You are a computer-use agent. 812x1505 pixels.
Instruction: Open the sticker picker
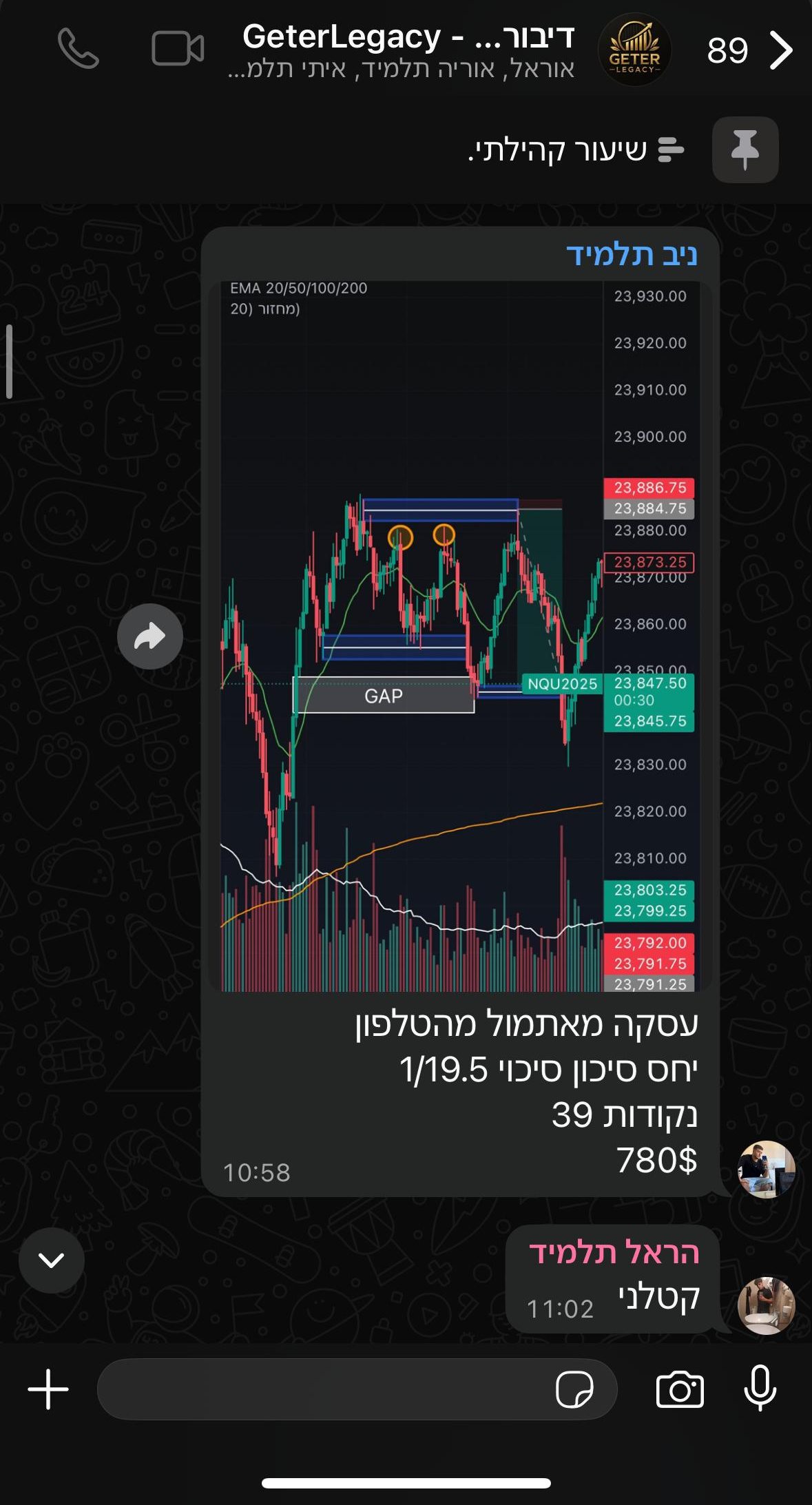574,1389
